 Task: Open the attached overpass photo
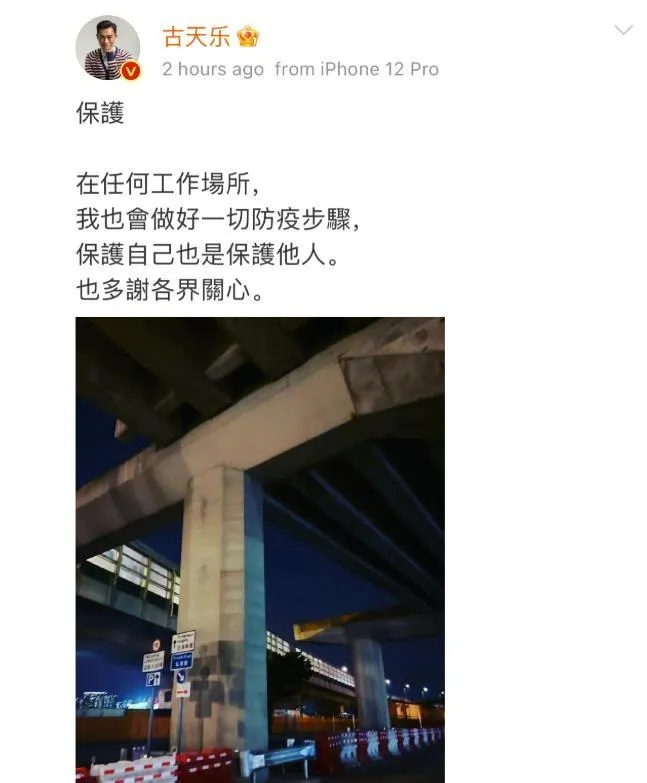[260, 550]
